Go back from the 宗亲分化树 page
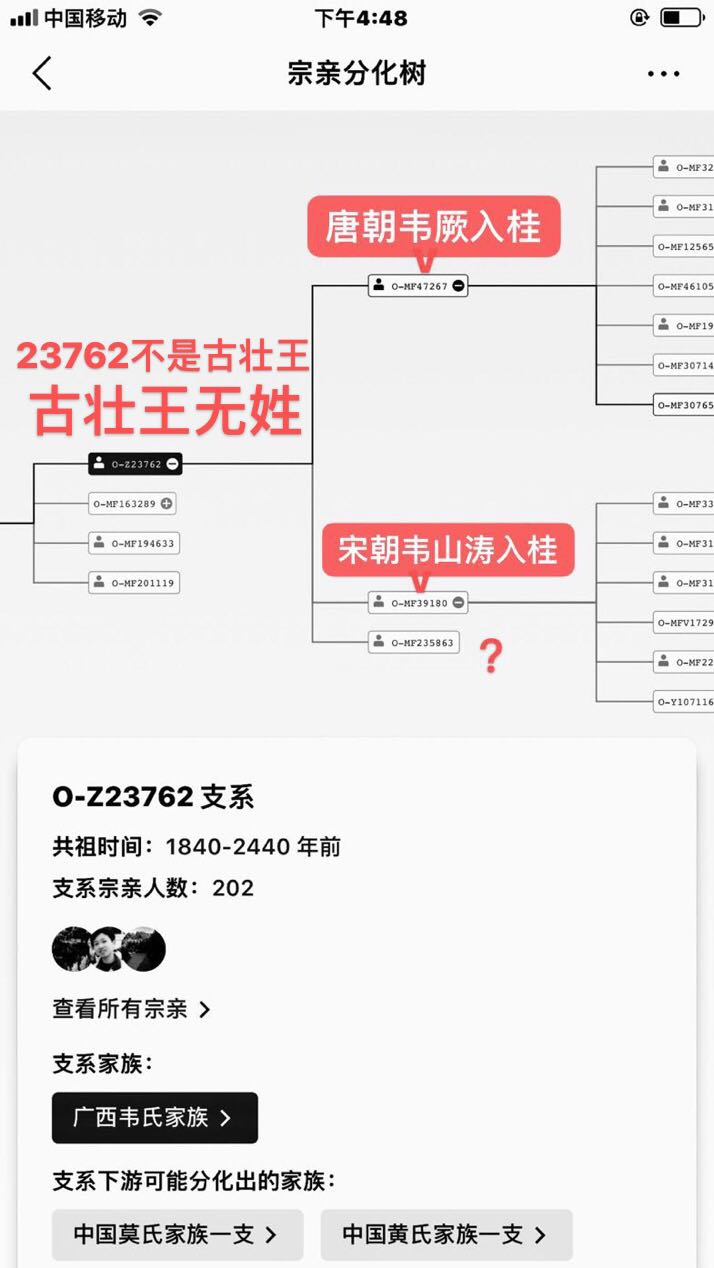The height and width of the screenshot is (1268, 714). (42, 74)
